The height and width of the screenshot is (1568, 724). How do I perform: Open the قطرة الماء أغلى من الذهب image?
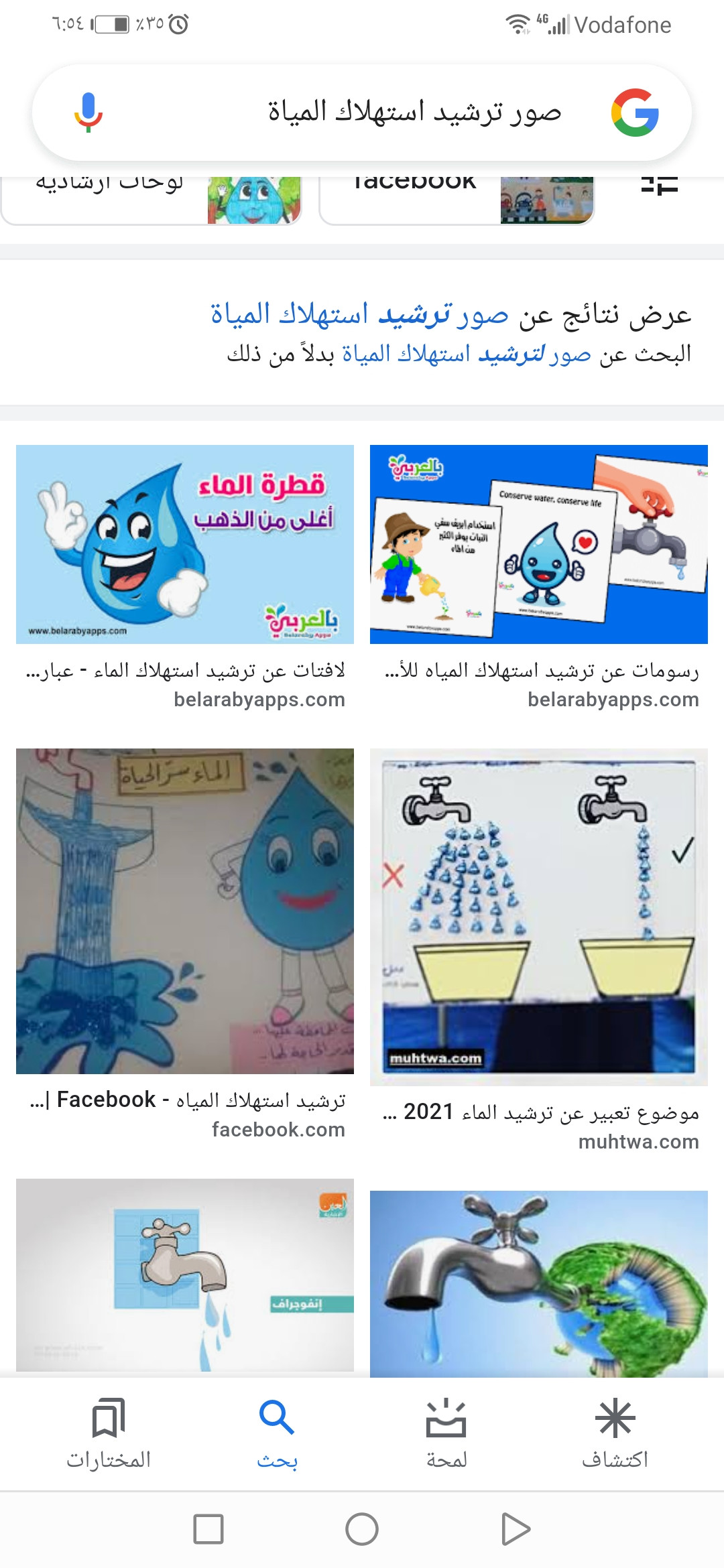tap(185, 544)
